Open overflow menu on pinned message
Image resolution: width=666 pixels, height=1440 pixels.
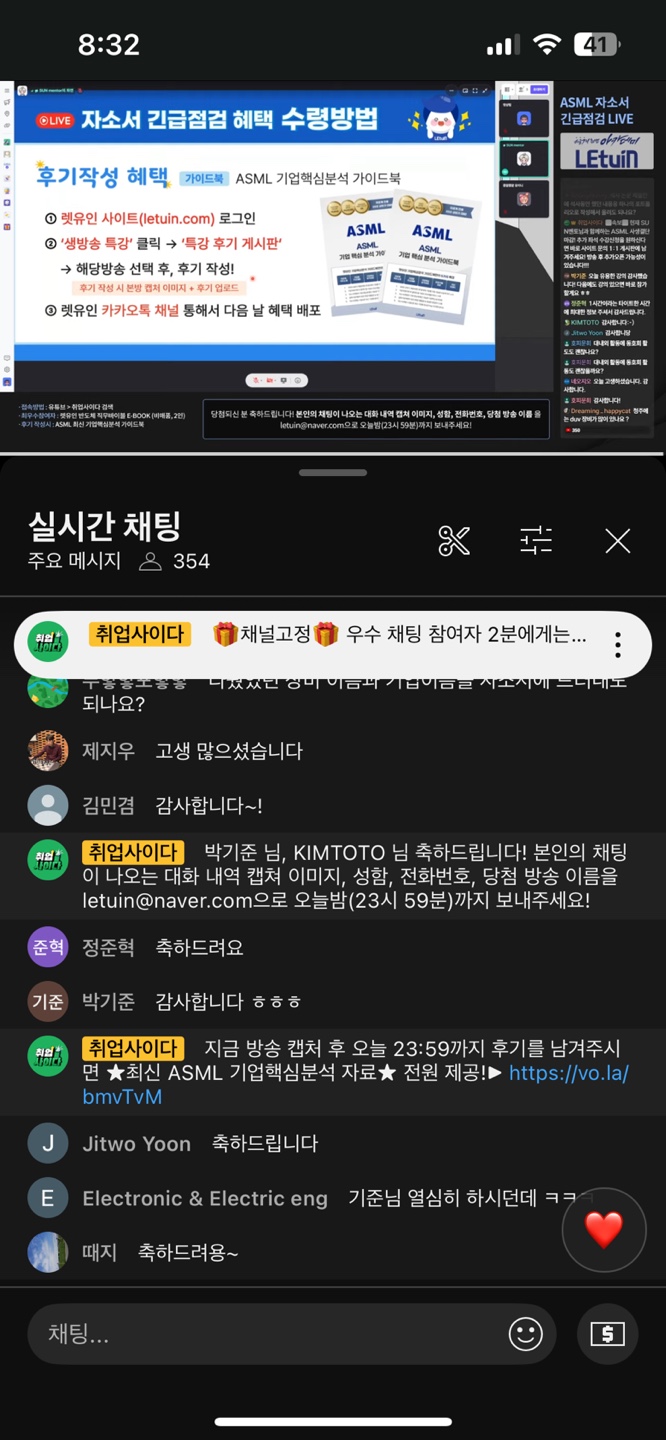tap(618, 644)
